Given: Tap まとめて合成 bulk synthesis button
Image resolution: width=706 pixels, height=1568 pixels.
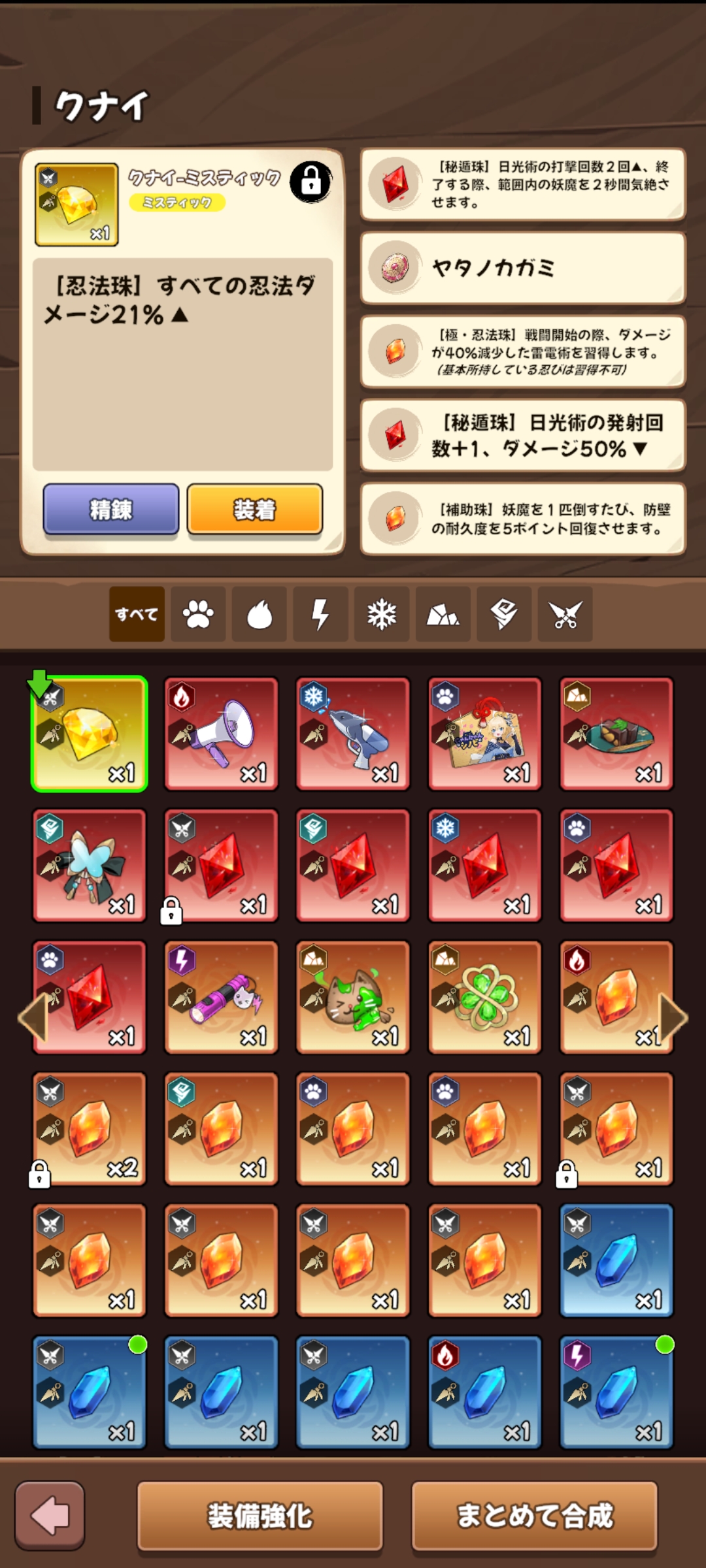Looking at the screenshot, I should (534, 1516).
